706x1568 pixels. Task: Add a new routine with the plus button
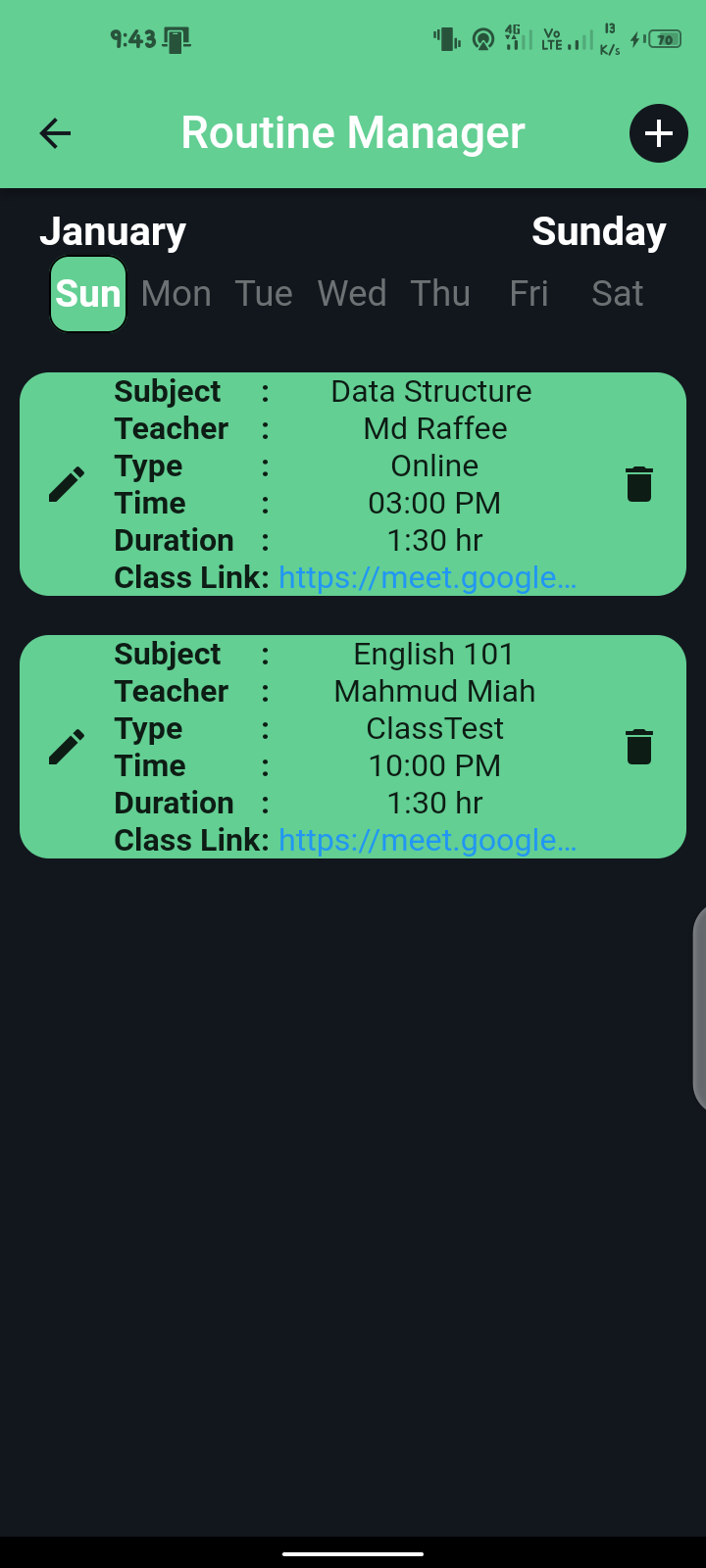click(658, 133)
